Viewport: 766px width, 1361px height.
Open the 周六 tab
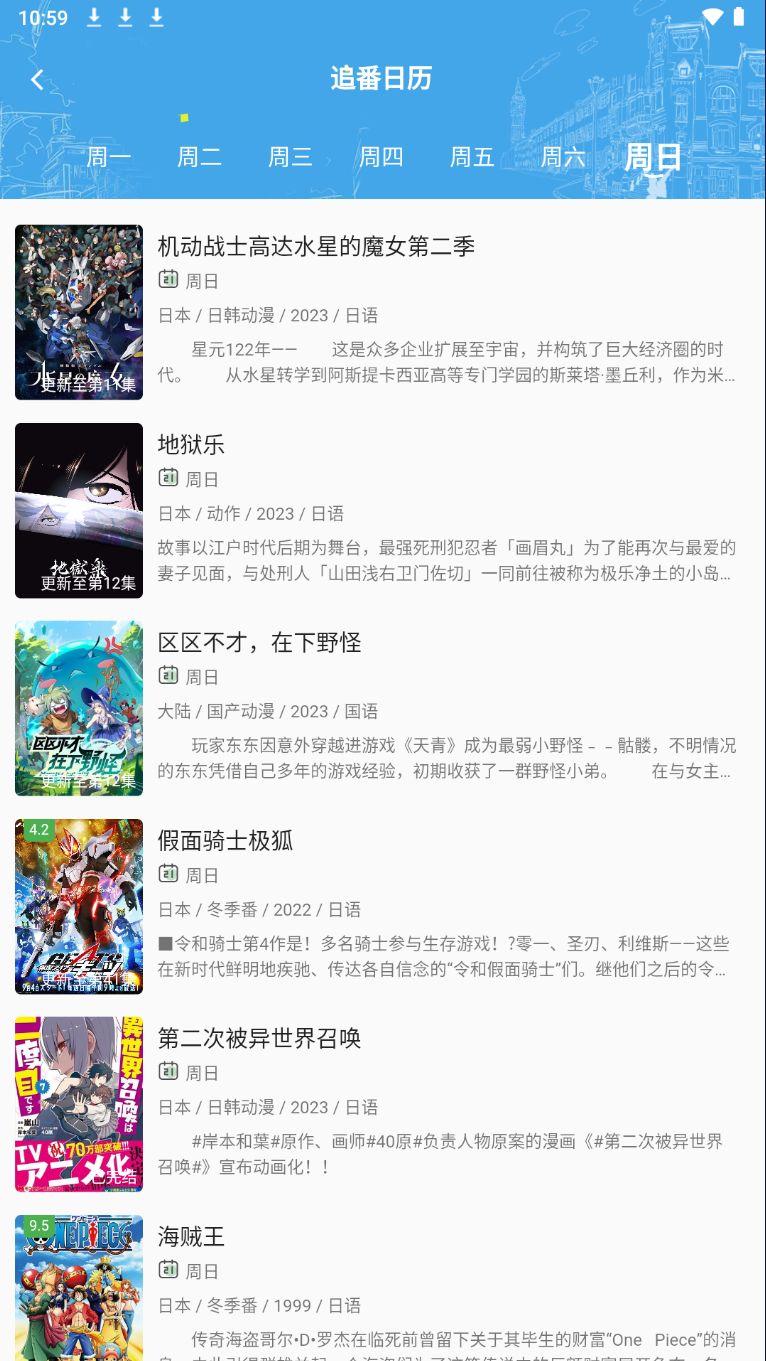click(x=563, y=157)
